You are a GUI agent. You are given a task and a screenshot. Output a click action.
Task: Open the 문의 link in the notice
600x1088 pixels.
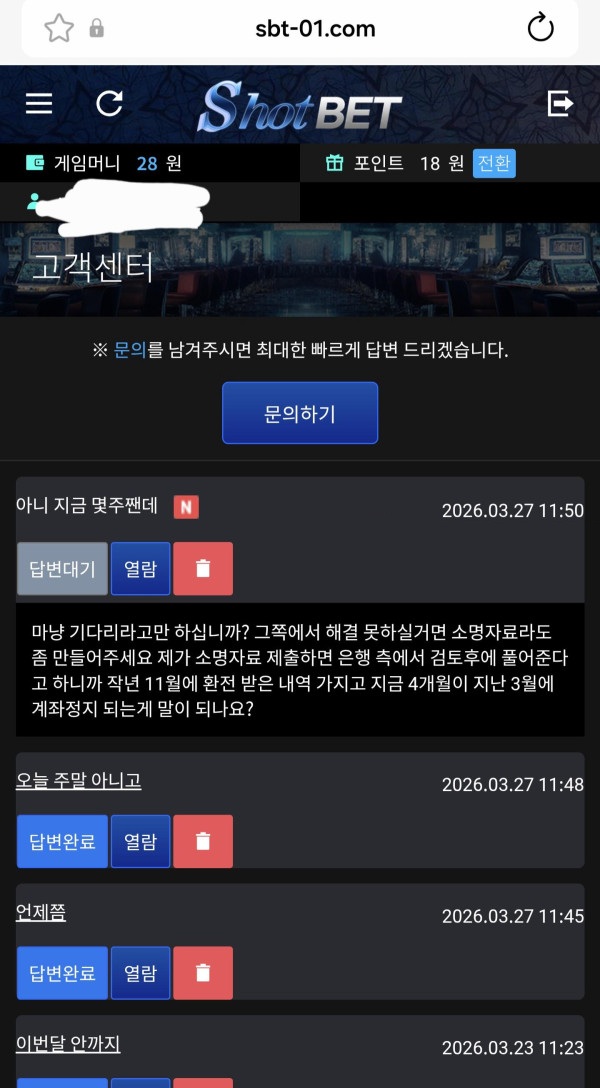[130, 350]
